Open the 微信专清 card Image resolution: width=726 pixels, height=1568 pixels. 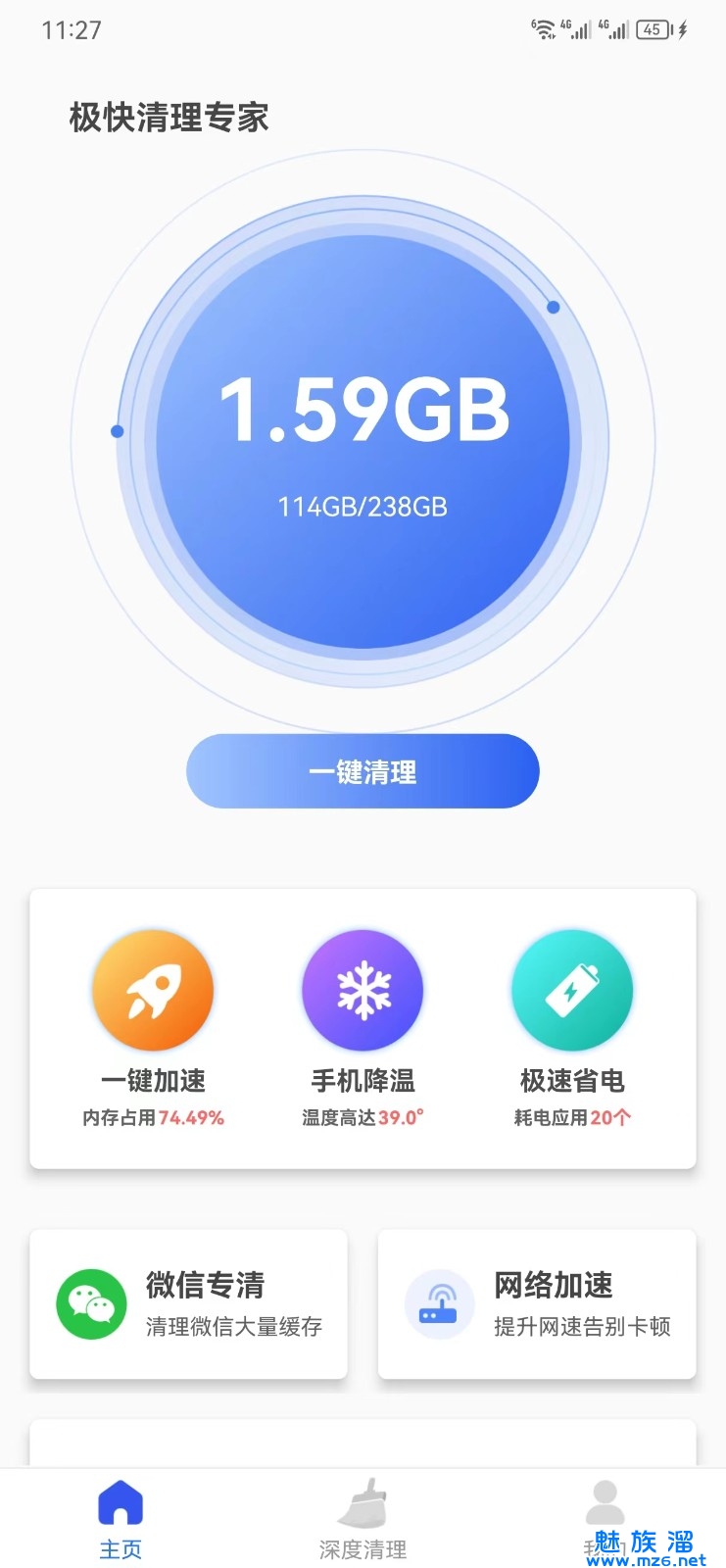click(189, 1304)
